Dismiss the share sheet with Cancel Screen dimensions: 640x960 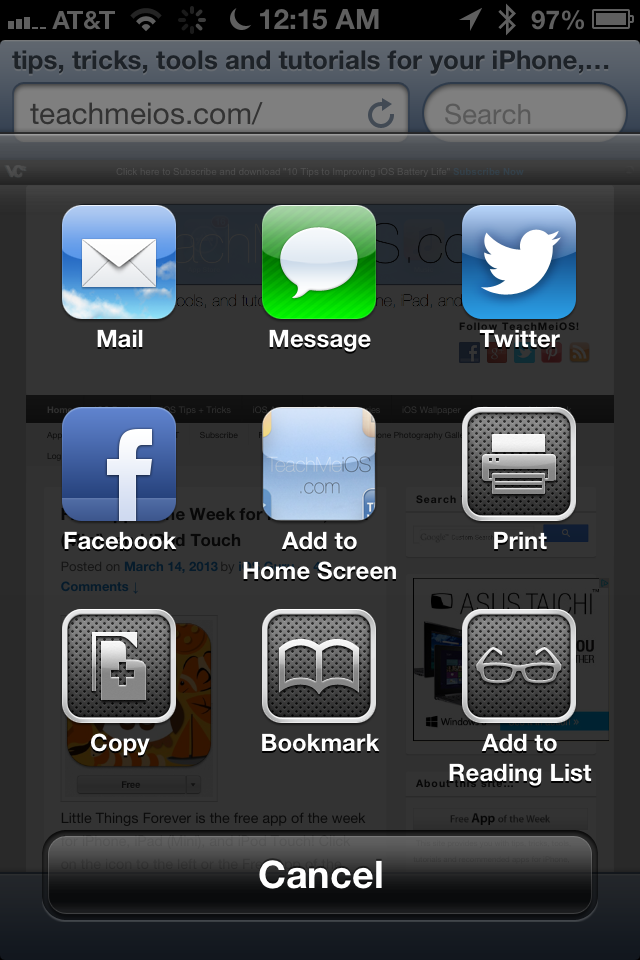(x=320, y=875)
